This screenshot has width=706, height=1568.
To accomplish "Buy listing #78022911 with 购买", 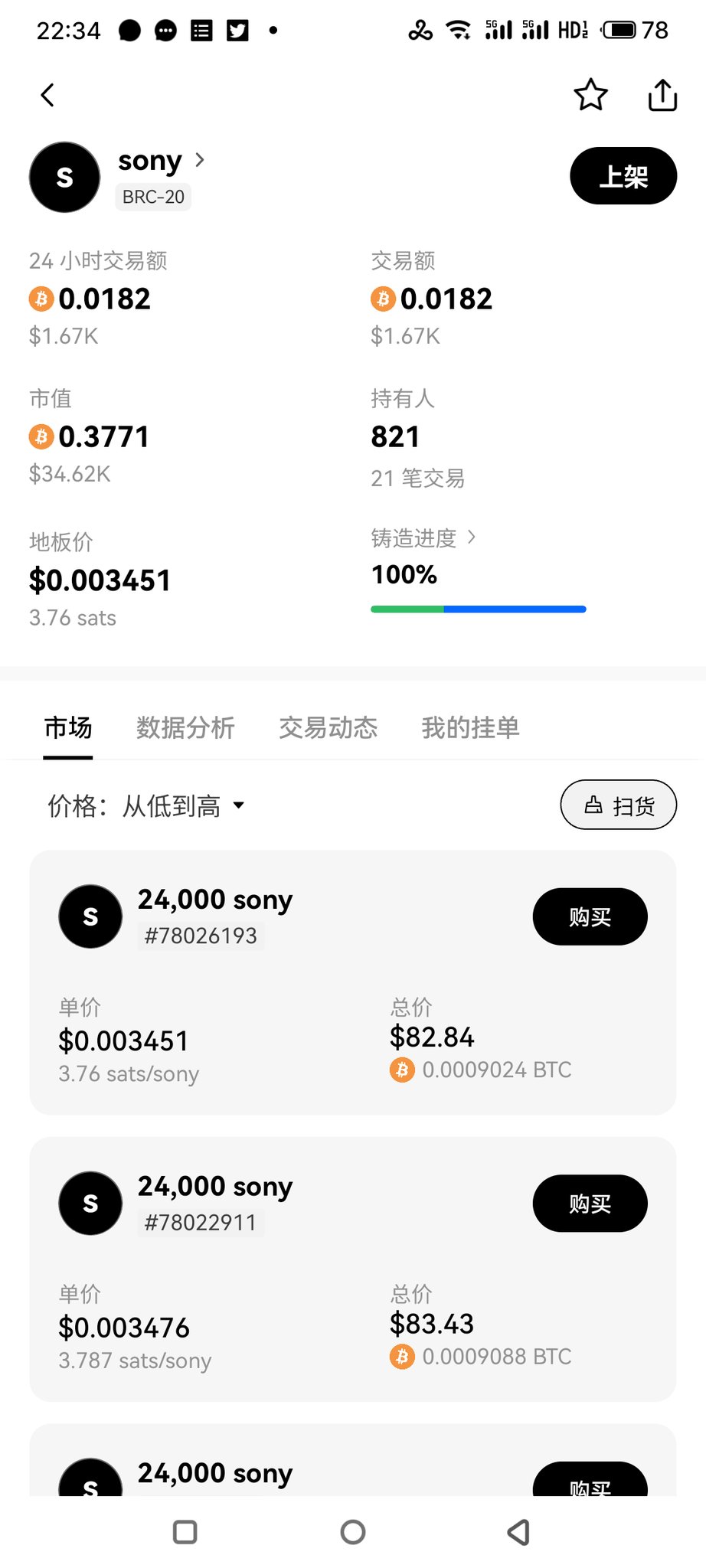I will 590,1204.
